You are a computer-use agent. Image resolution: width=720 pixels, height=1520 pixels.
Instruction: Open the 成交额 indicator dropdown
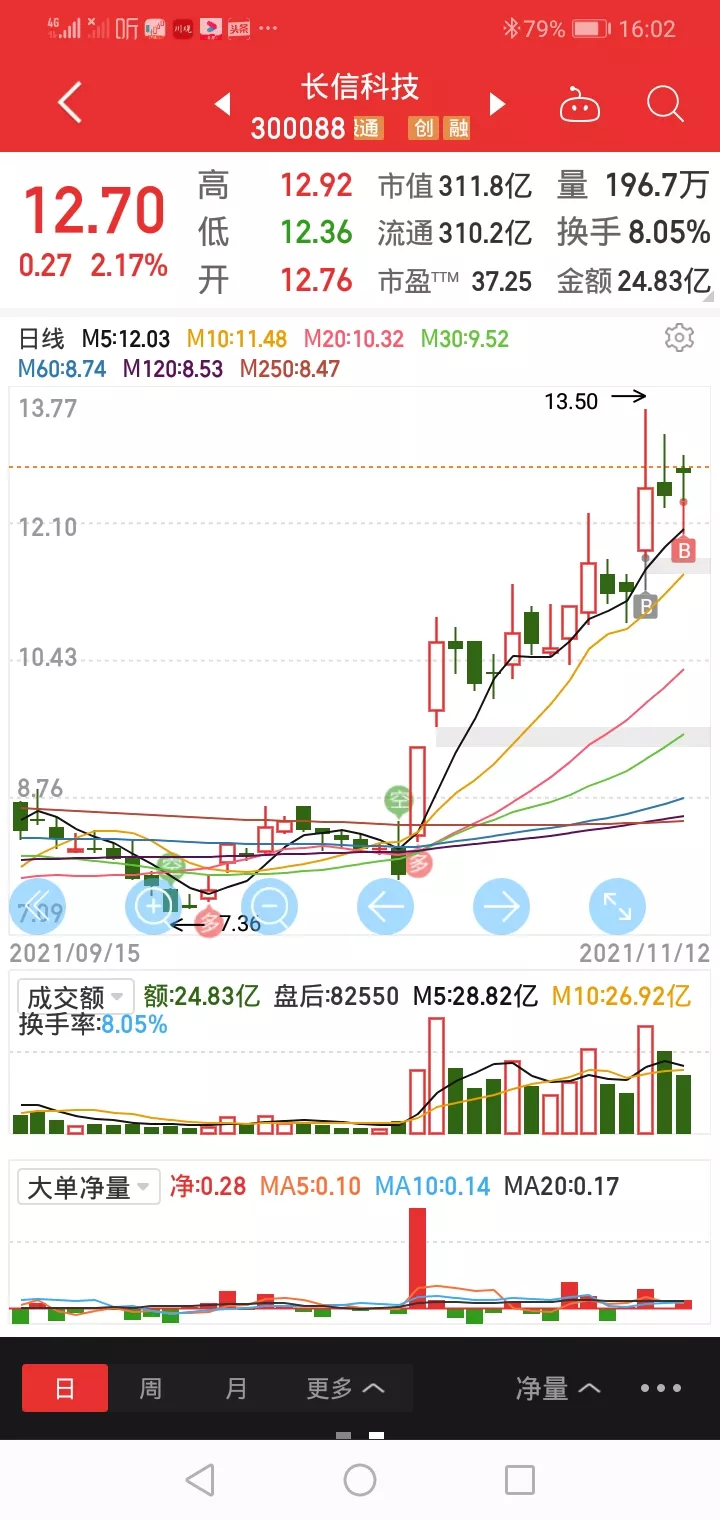[77, 997]
